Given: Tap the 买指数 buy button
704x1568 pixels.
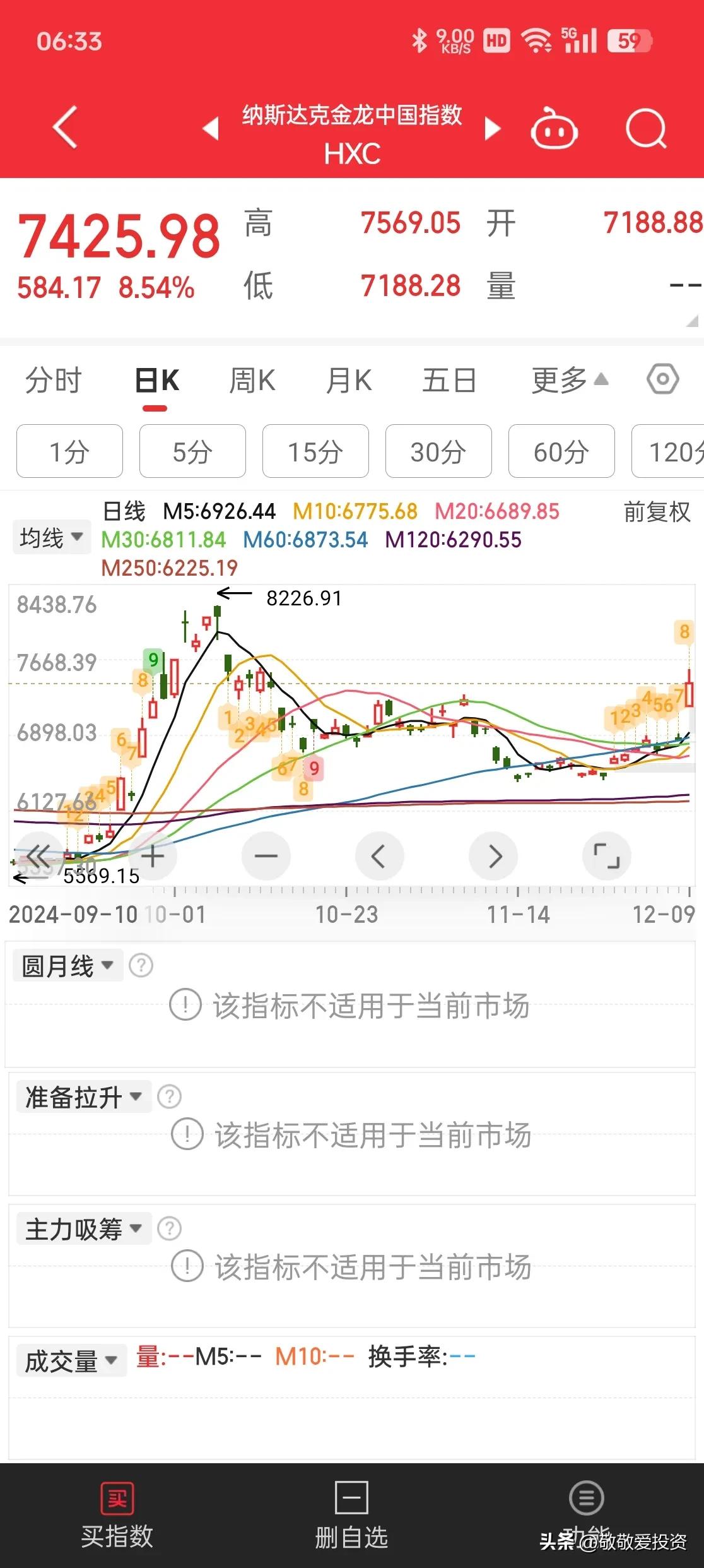Looking at the screenshot, I should (x=117, y=1515).
